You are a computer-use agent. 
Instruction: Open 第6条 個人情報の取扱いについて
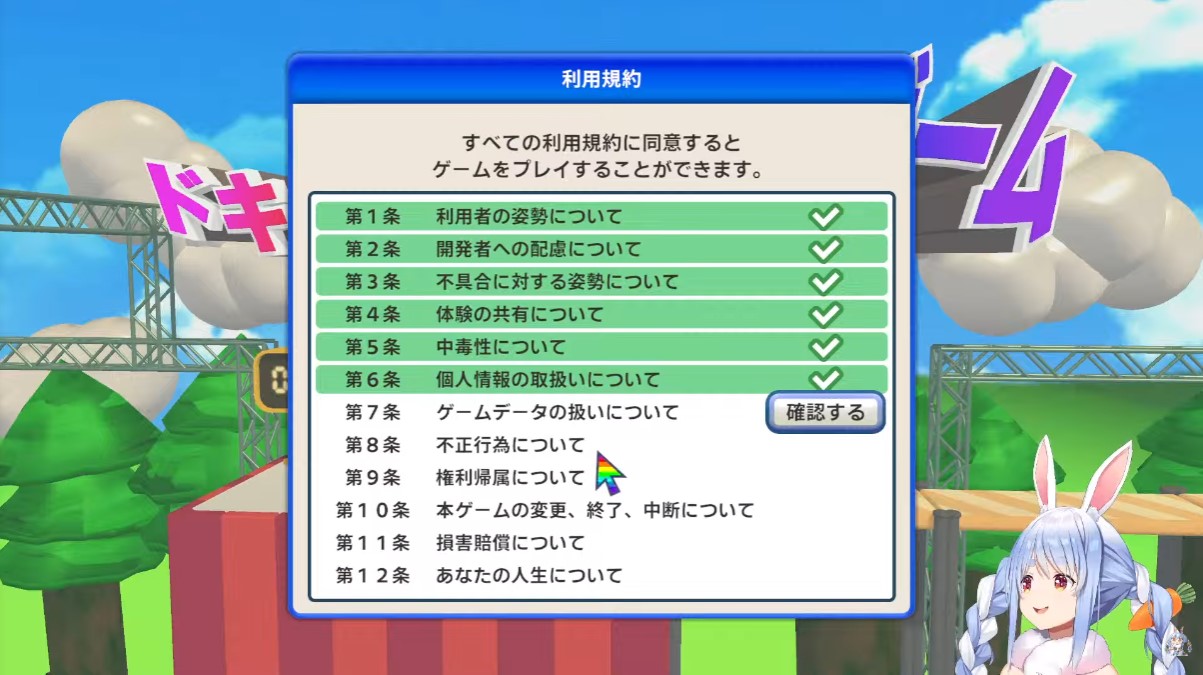[x=548, y=380]
